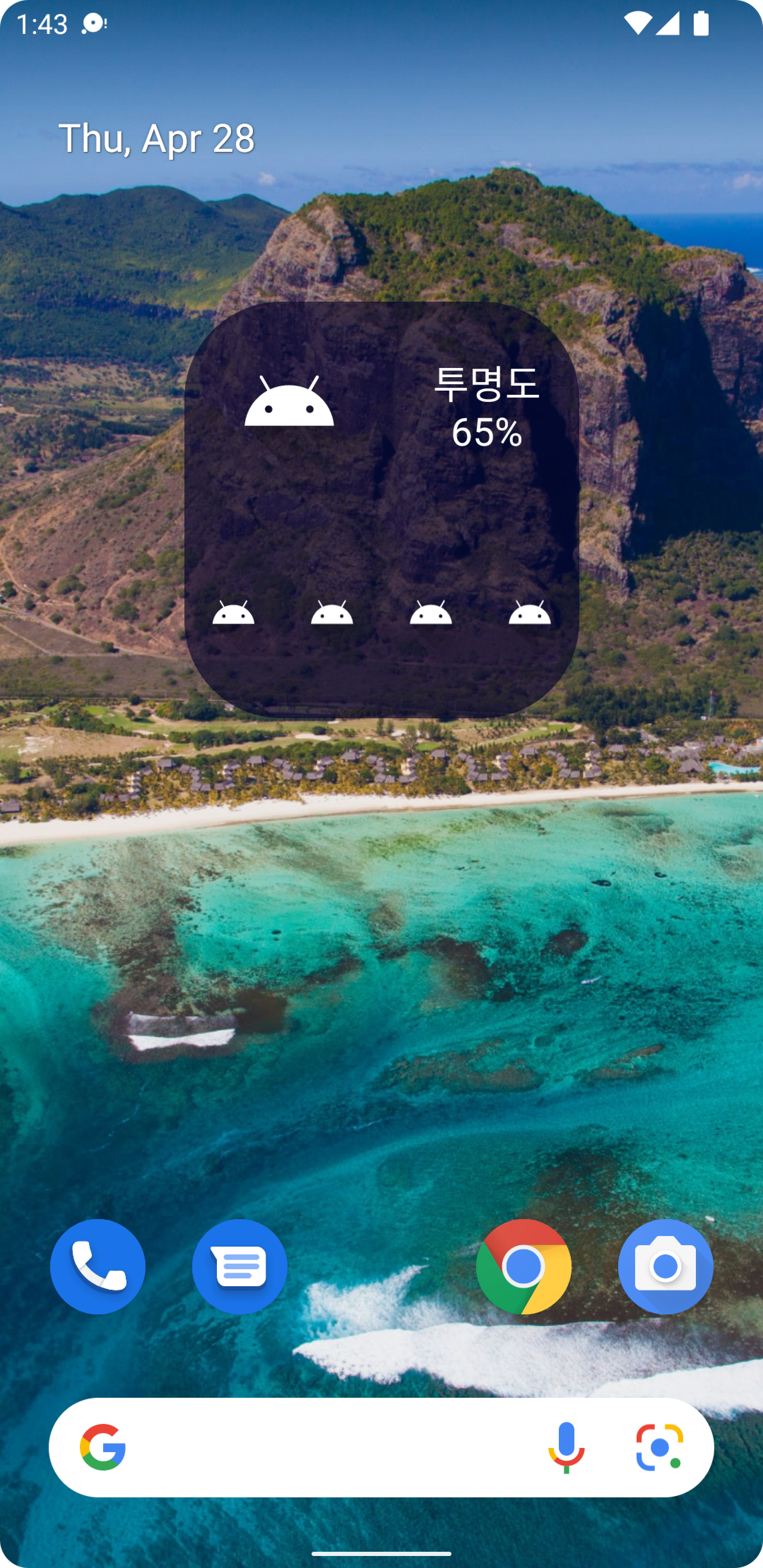The width and height of the screenshot is (763, 1568).
Task: Tap the large Android icon in the widget
Action: pos(289,400)
